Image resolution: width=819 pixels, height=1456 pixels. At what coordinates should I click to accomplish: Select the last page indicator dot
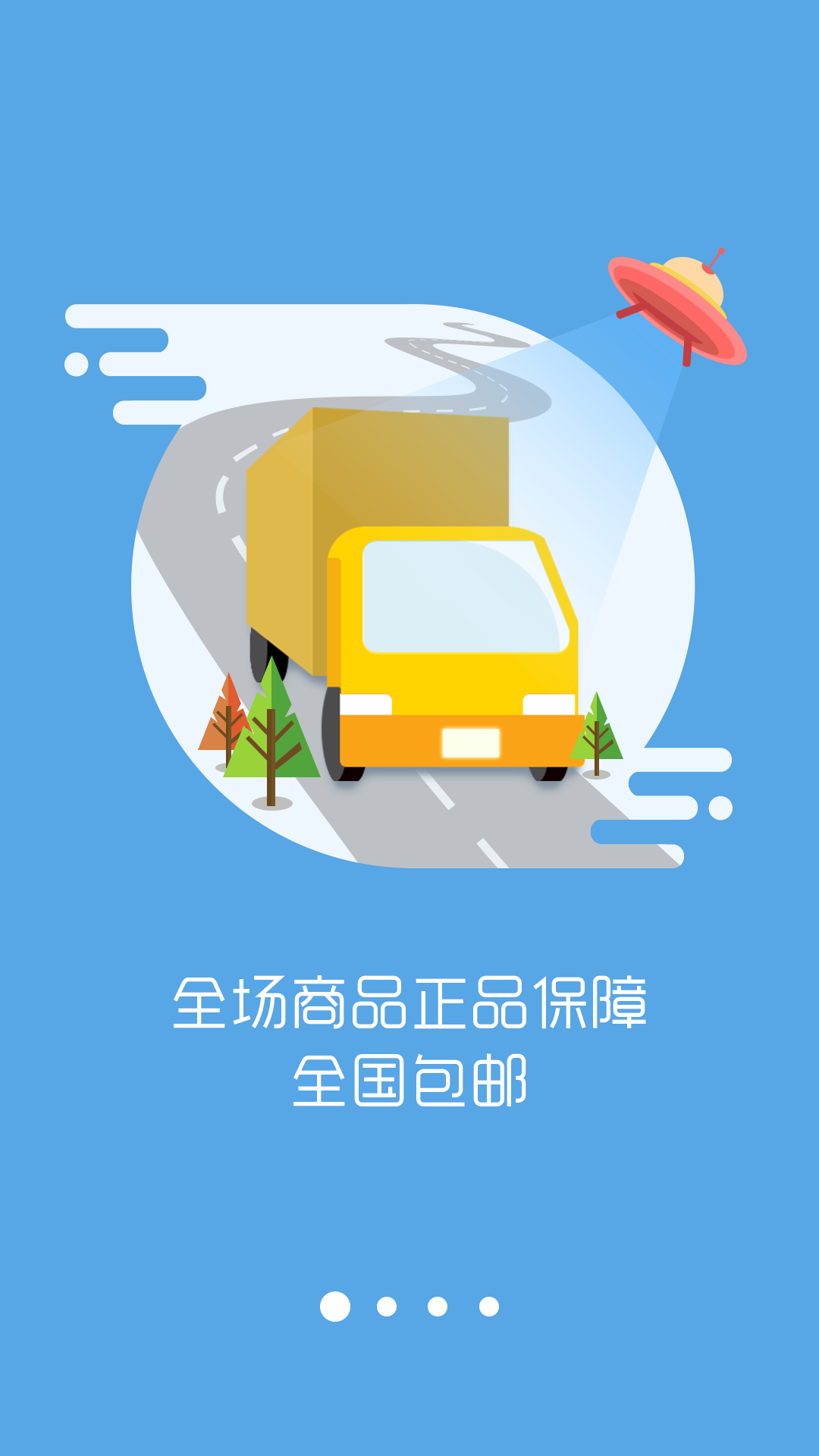tap(489, 1307)
